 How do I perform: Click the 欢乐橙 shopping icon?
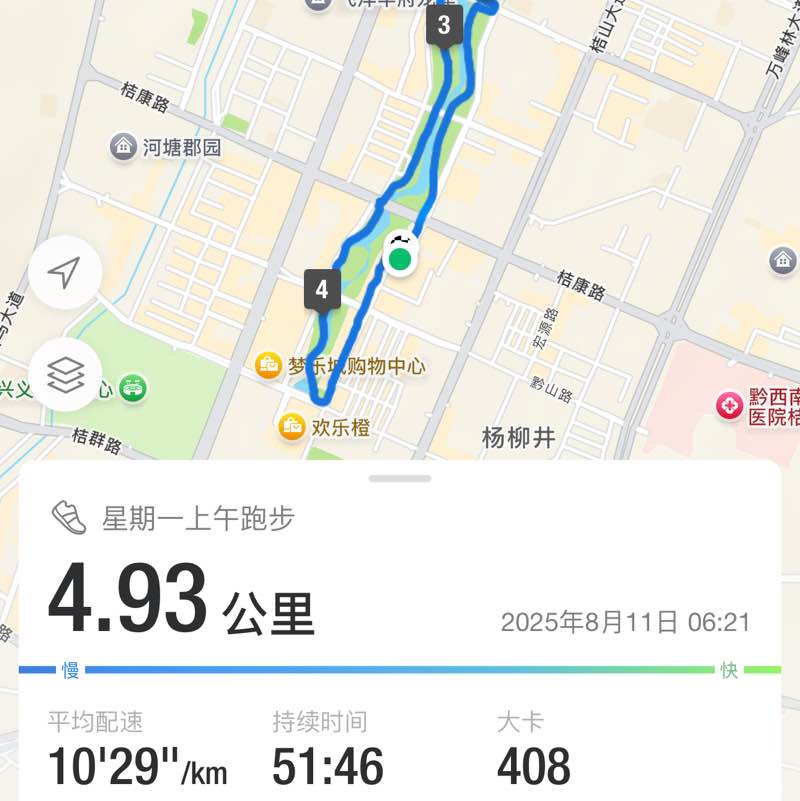tap(290, 425)
